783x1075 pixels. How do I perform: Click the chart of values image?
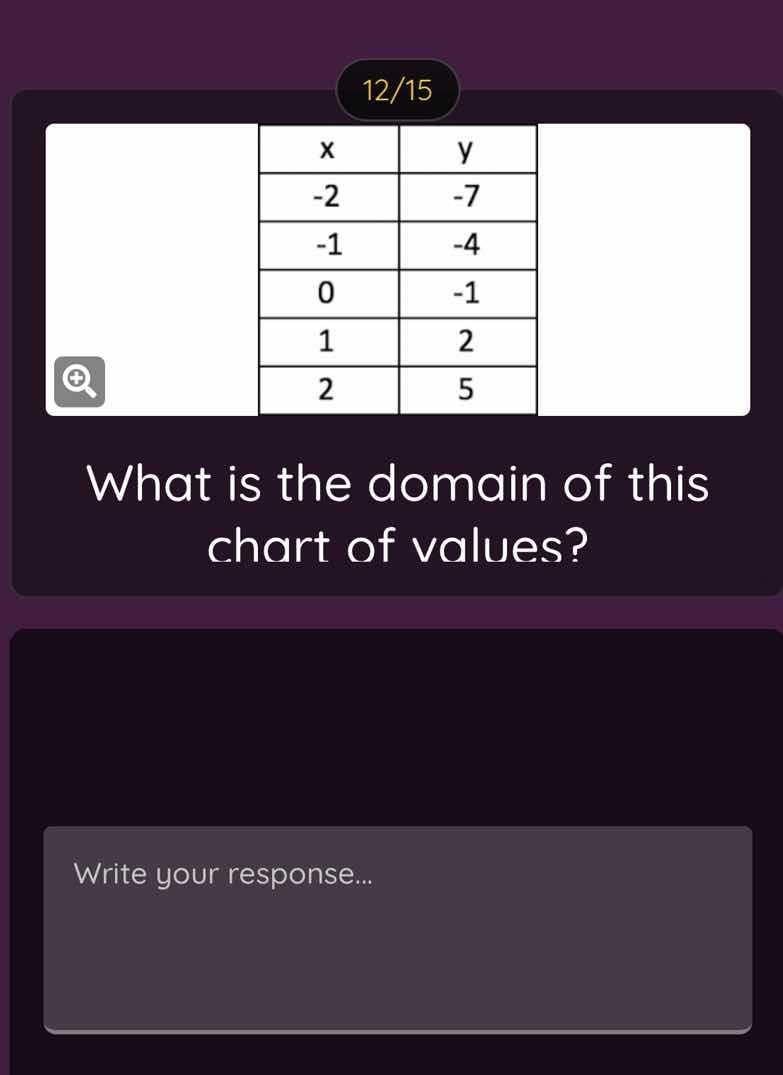398,270
